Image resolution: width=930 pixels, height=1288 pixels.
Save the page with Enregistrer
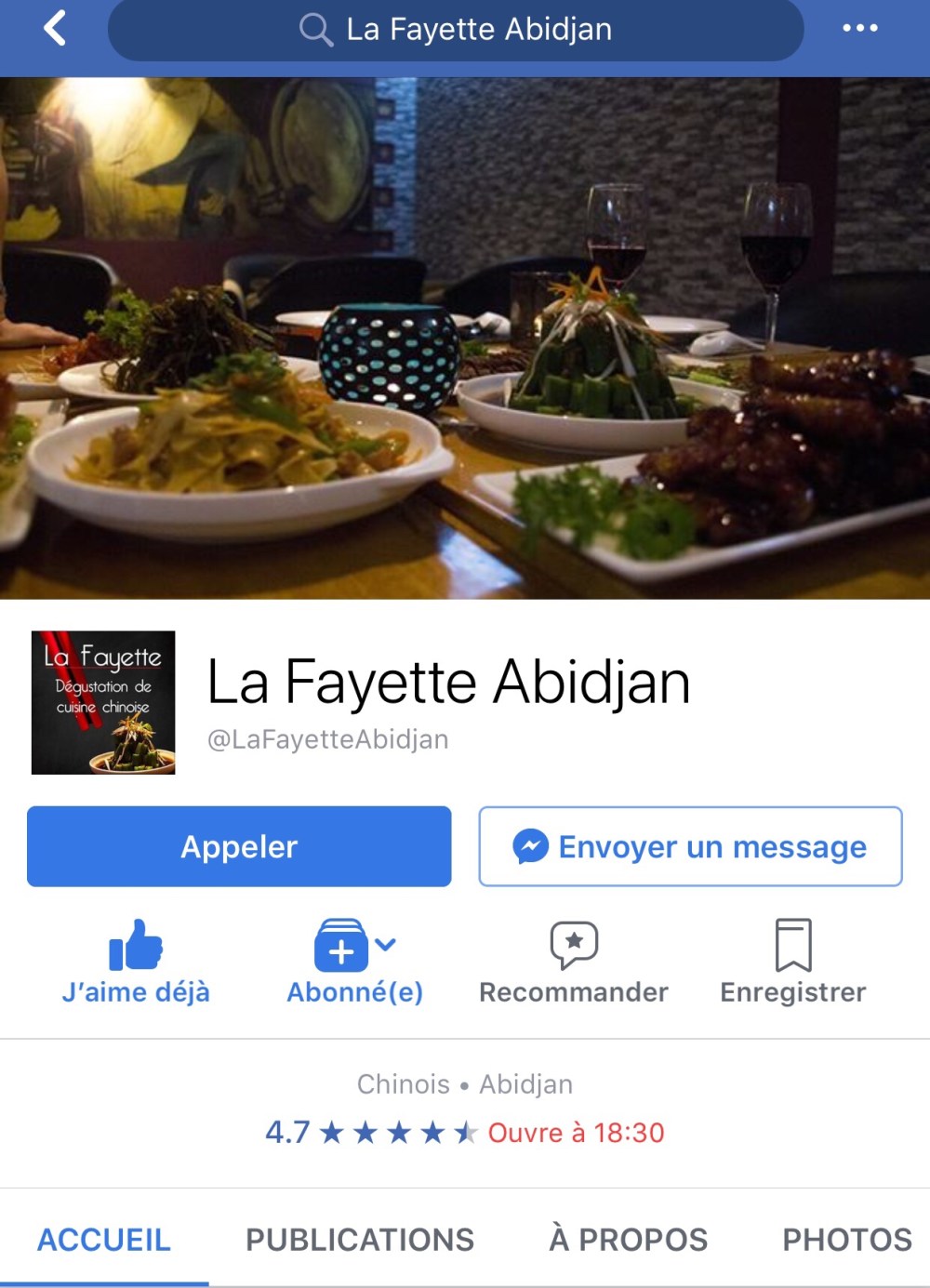click(x=793, y=962)
